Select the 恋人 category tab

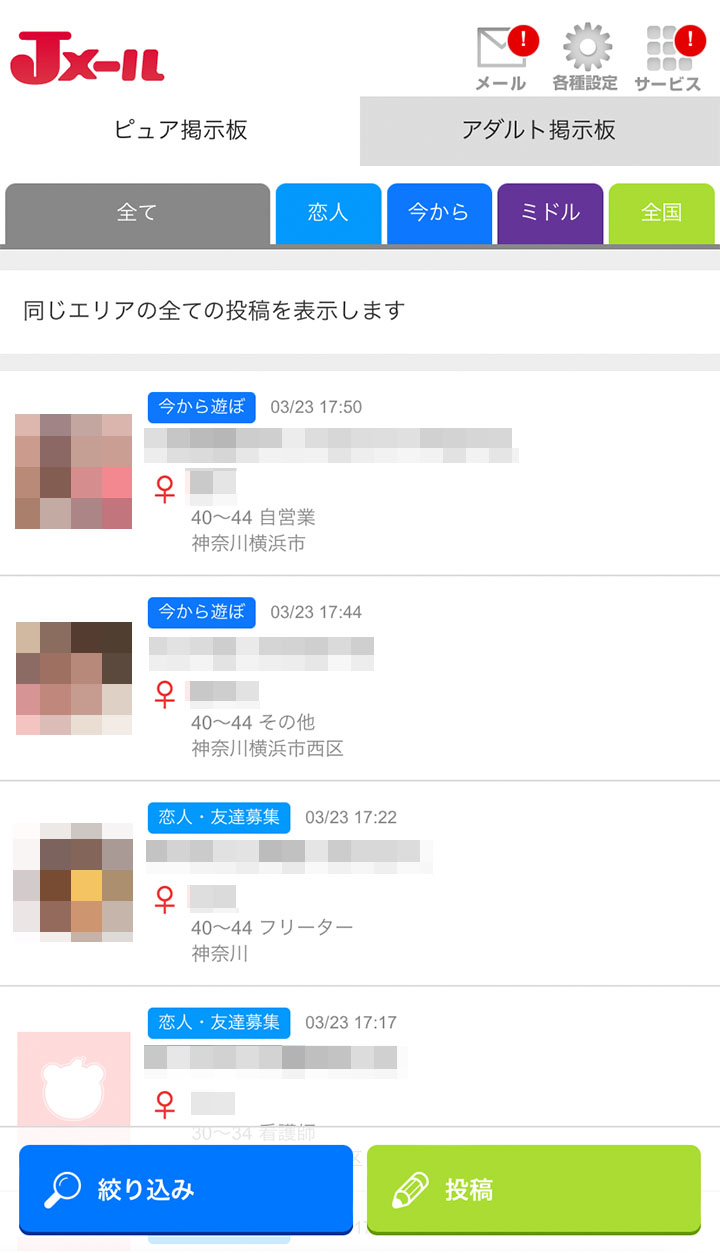pyautogui.click(x=328, y=213)
